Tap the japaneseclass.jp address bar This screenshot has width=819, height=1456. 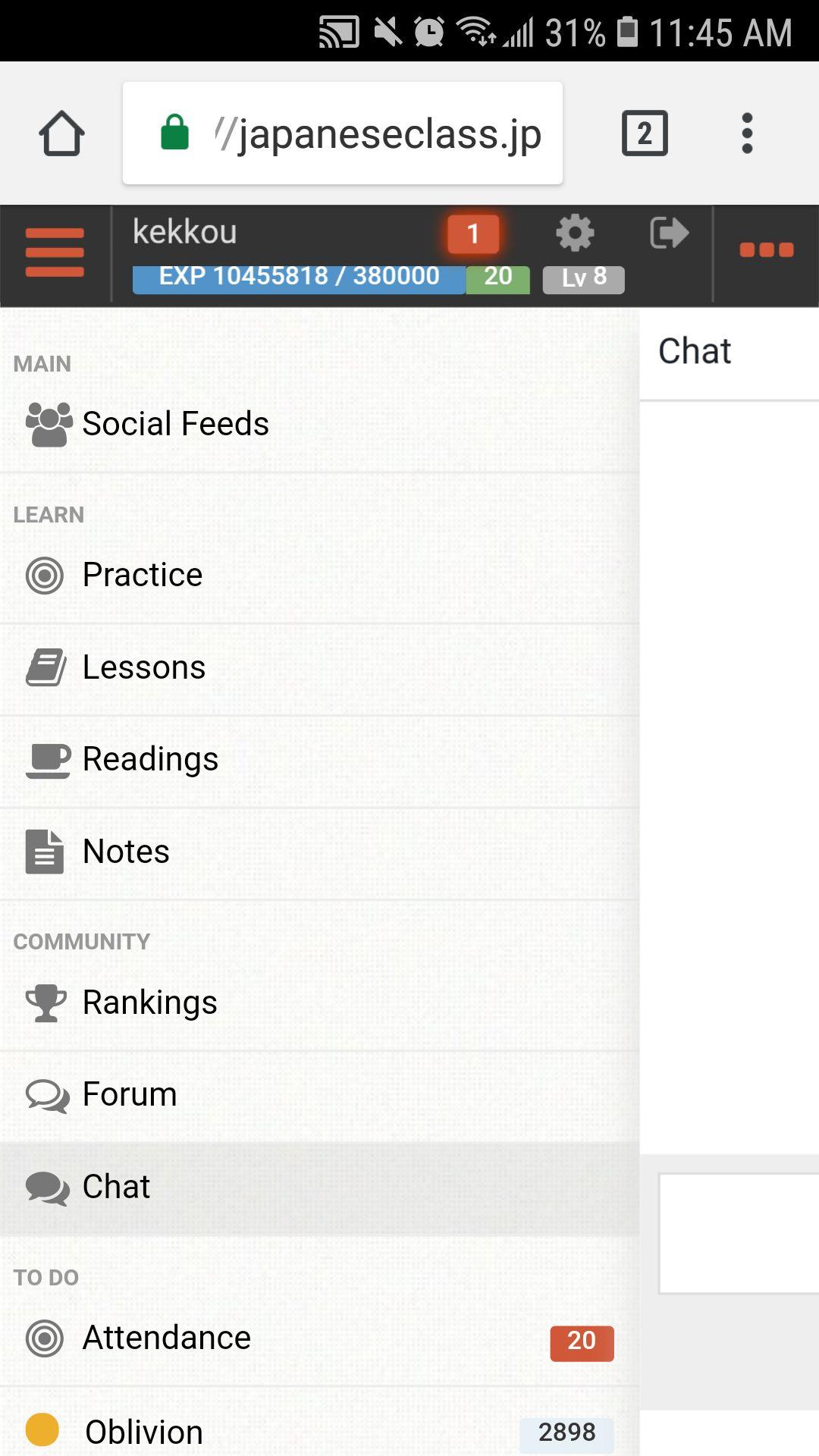[343, 133]
